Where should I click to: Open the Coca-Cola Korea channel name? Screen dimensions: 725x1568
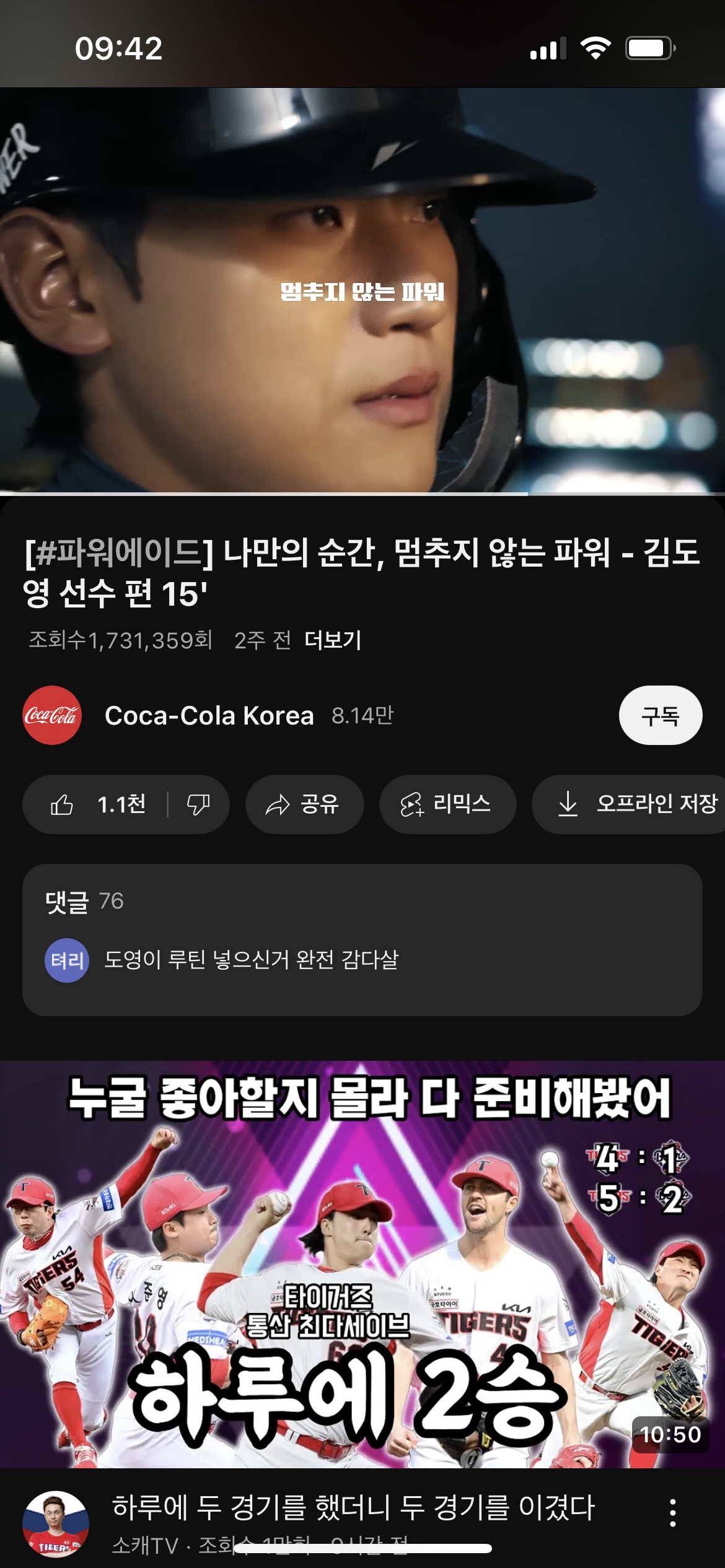pos(209,715)
